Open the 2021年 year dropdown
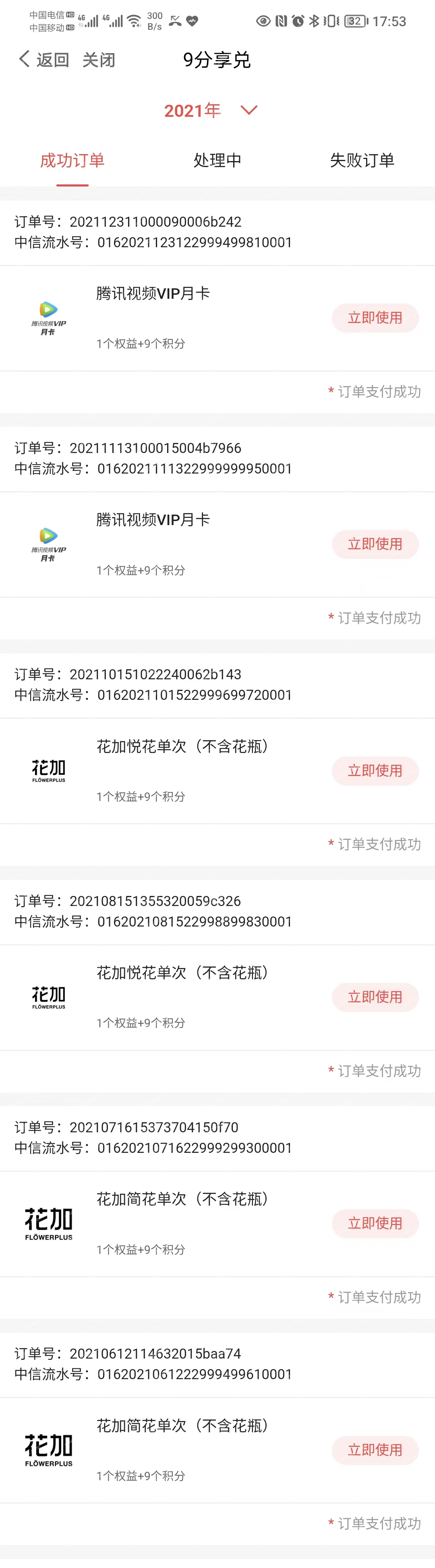The width and height of the screenshot is (435, 1568). click(x=210, y=110)
